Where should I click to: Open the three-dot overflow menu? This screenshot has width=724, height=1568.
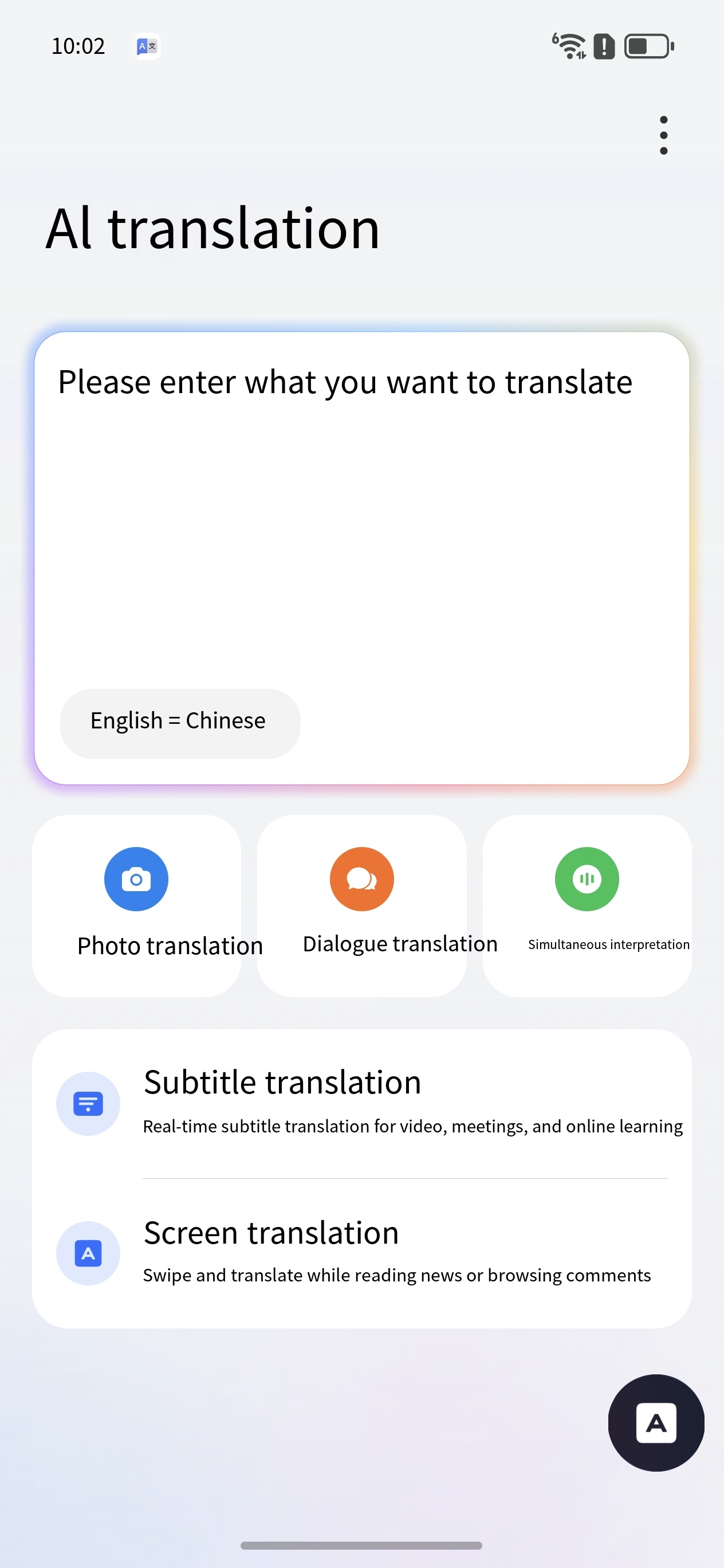(664, 135)
